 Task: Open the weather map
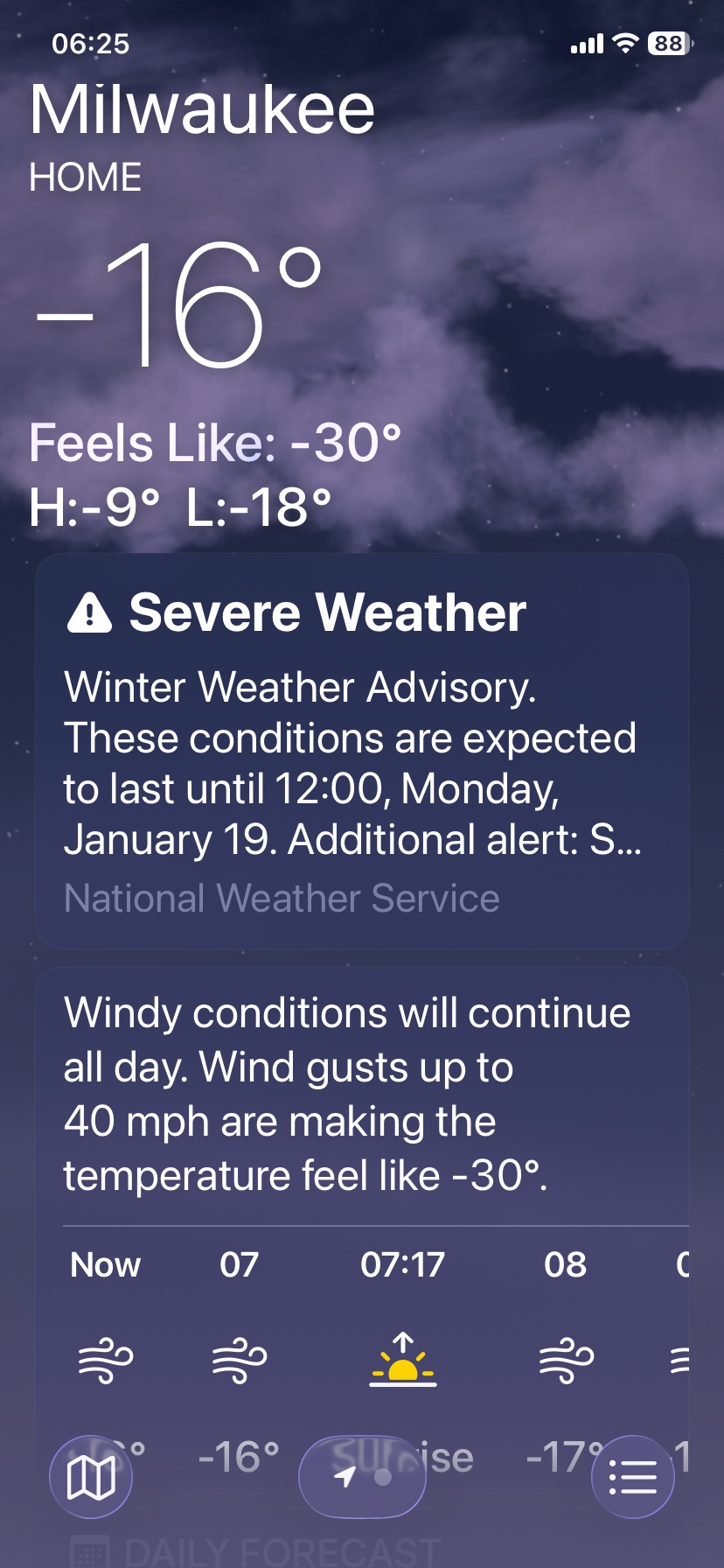[x=91, y=1478]
